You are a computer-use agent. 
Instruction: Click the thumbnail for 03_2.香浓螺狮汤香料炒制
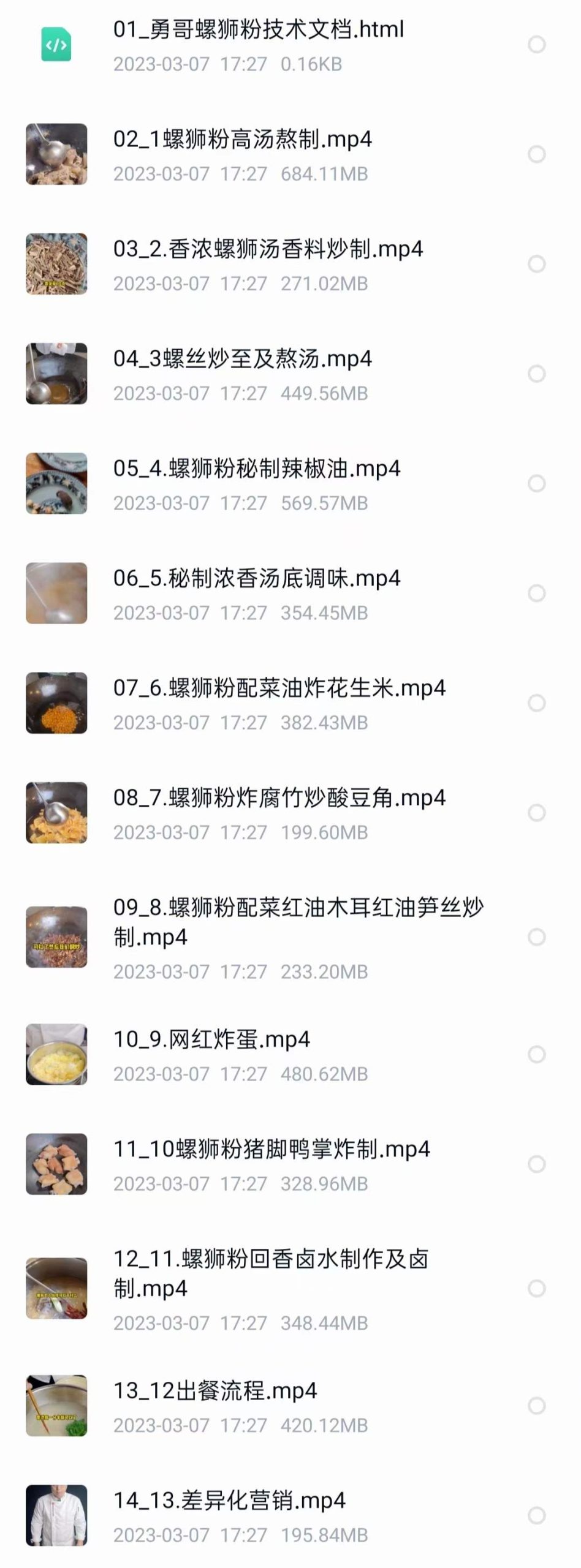58,263
